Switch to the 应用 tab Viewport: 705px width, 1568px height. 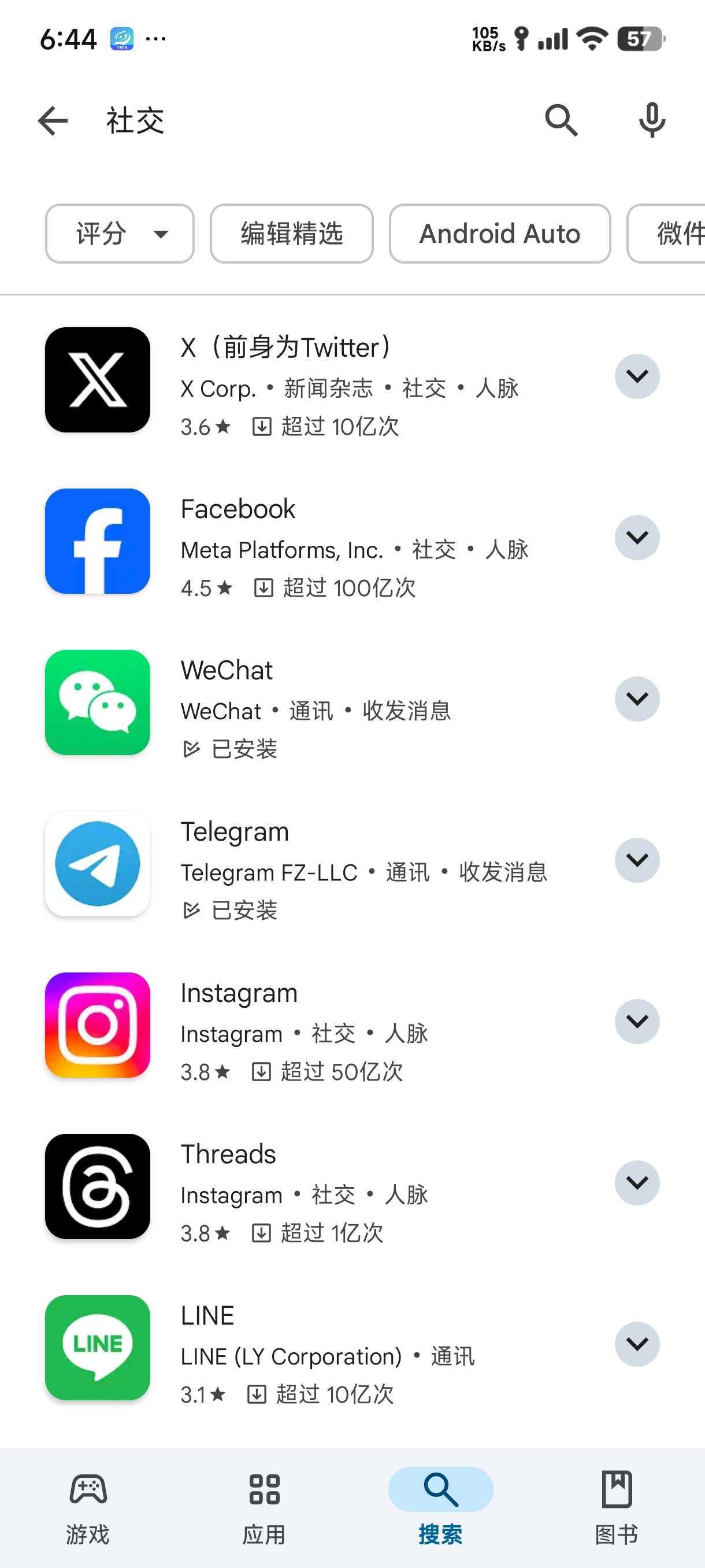coord(264,1507)
